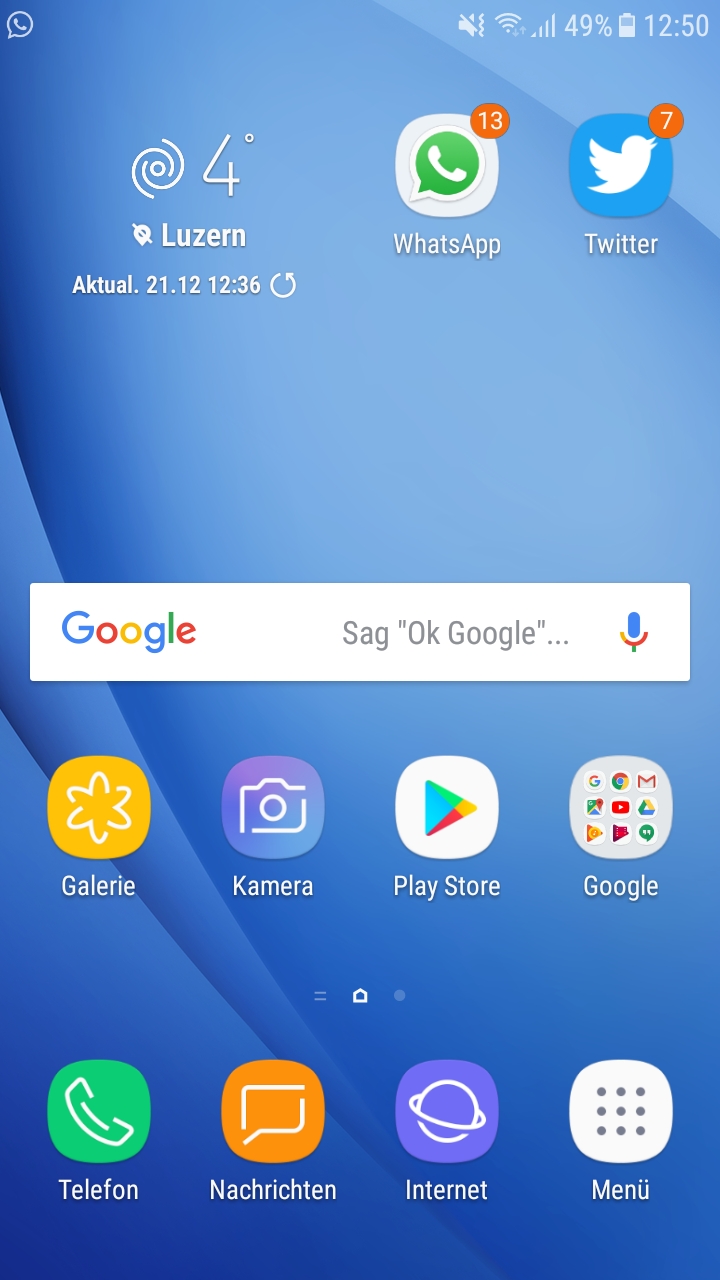Tap the Google search box
The width and height of the screenshot is (720, 1280).
tap(400, 632)
